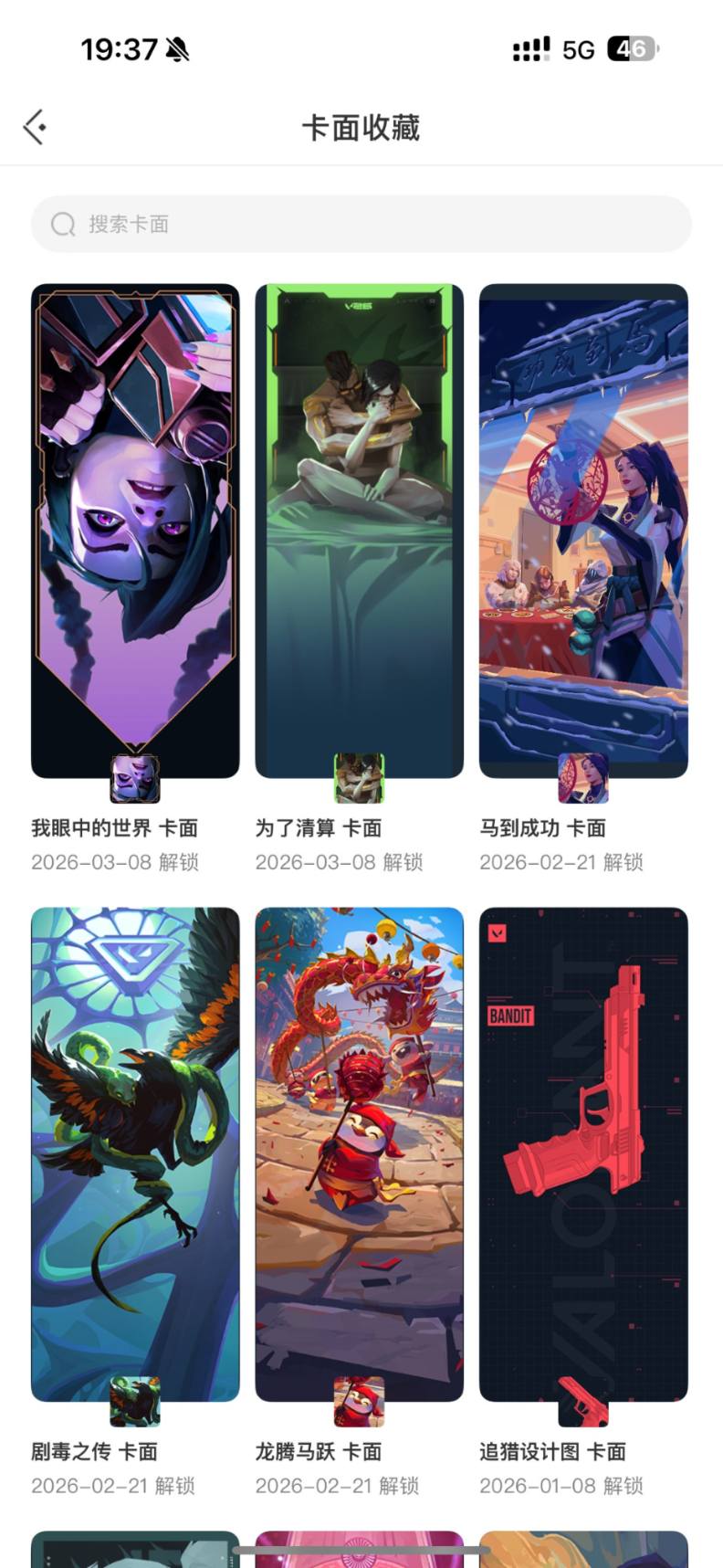Tap the small icon preview under 剧毒之传 card
This screenshot has width=723, height=1568.
(x=134, y=1403)
